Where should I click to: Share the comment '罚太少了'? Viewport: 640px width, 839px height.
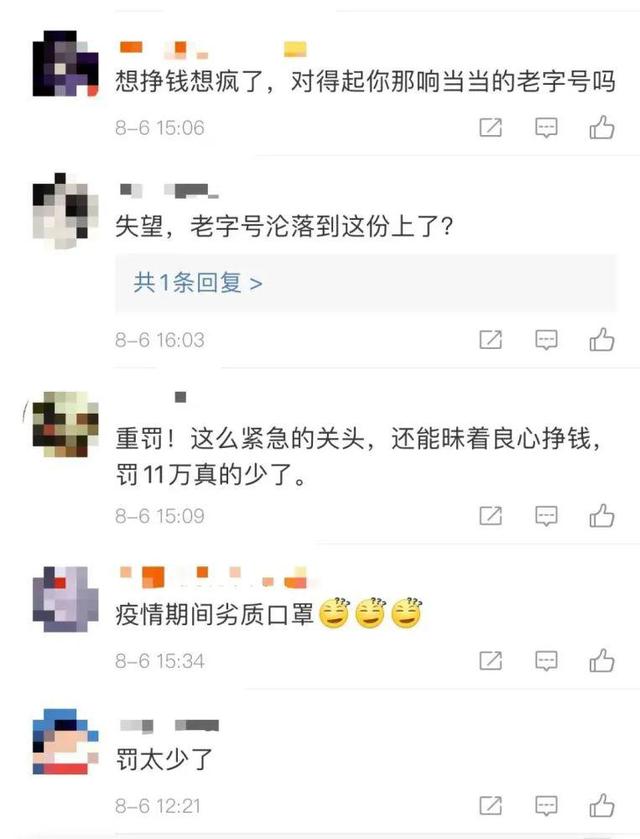pos(490,805)
